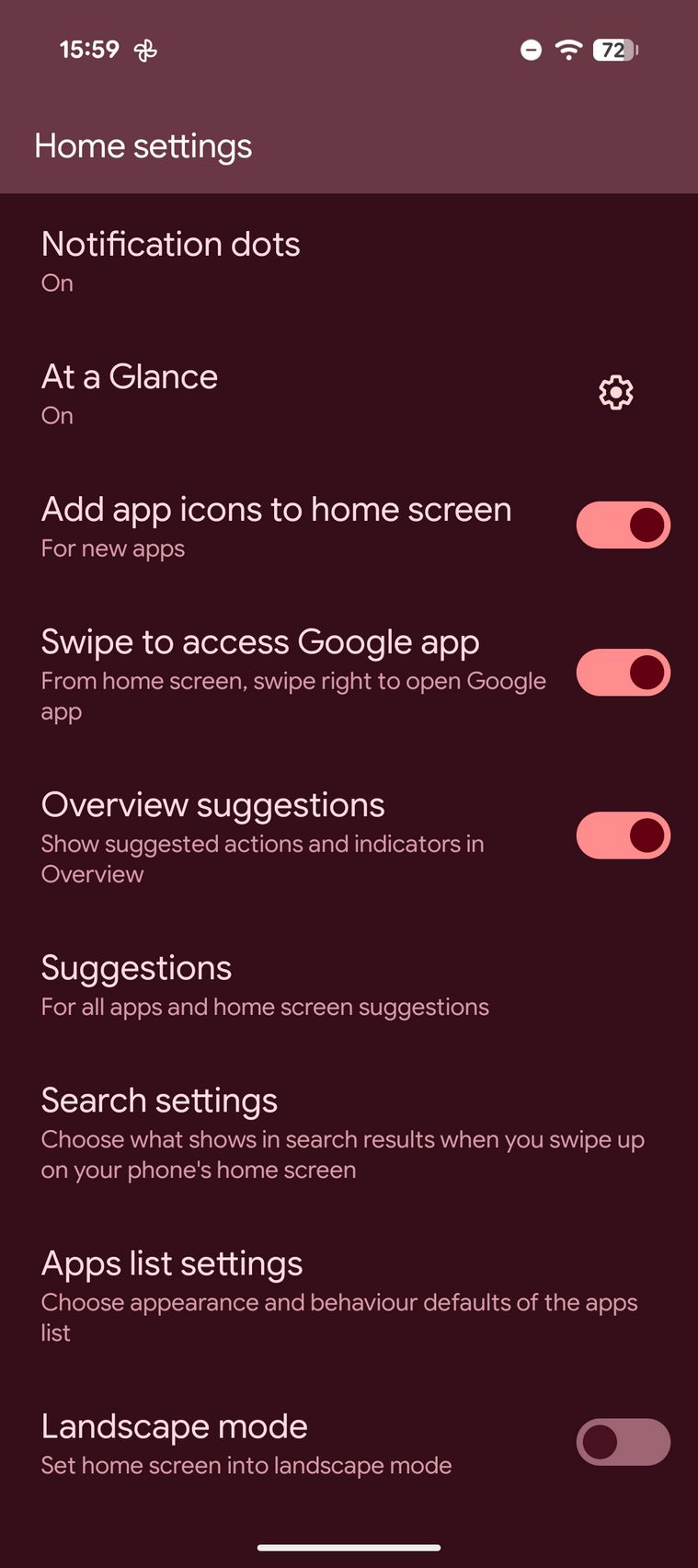Open Apps list settings

coord(340,1296)
